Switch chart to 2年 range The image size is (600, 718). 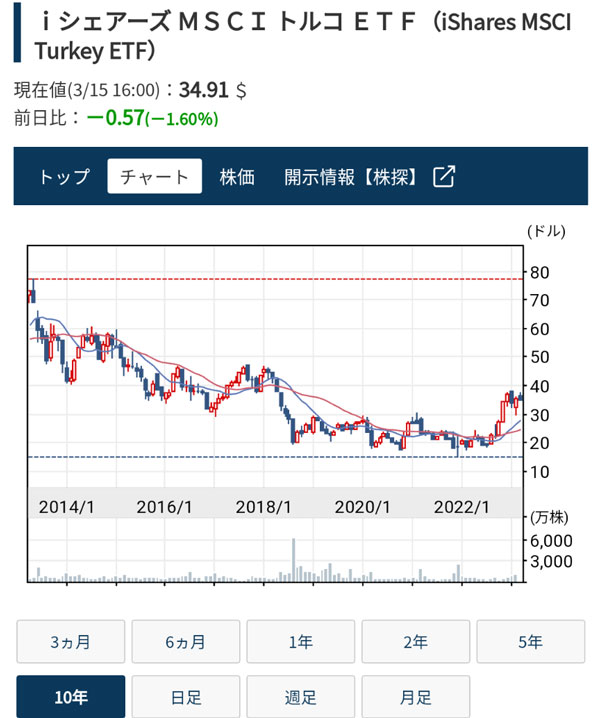coord(415,642)
